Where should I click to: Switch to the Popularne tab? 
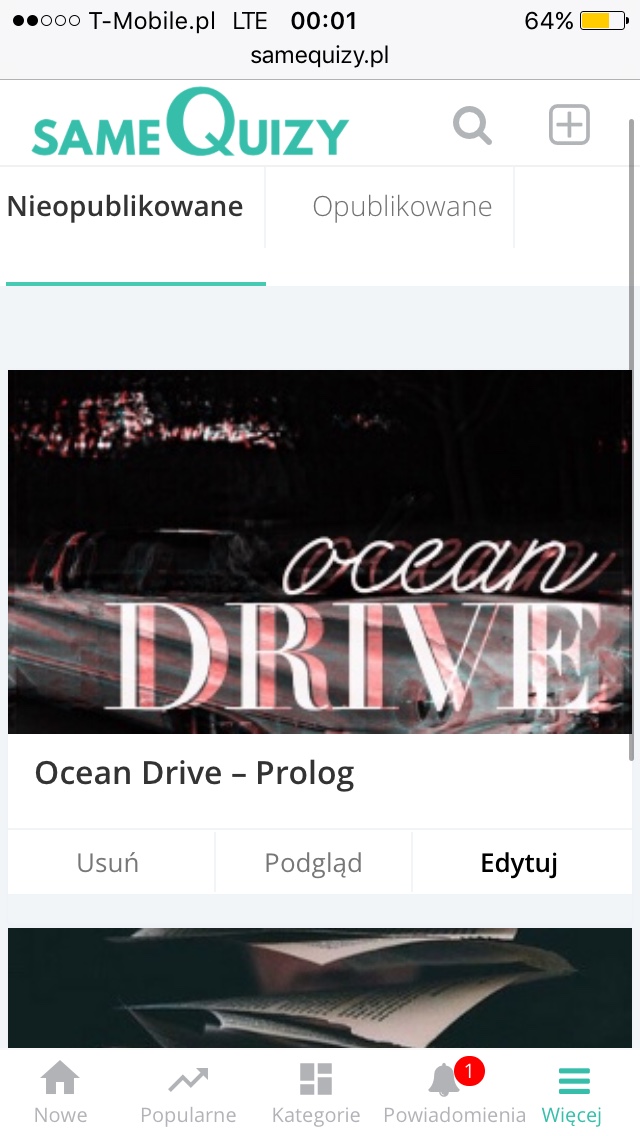188,1093
